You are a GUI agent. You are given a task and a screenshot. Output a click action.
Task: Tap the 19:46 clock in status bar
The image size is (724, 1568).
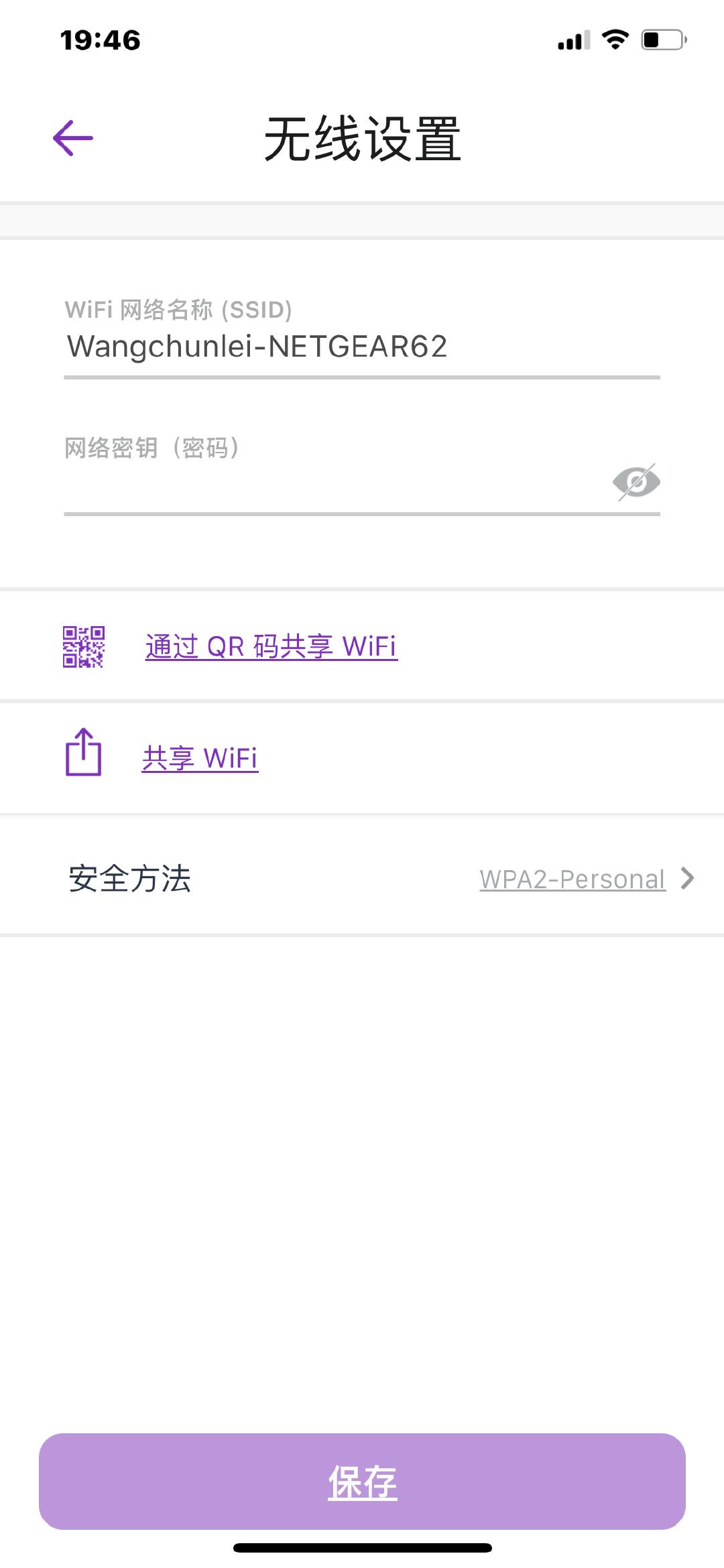(99, 40)
